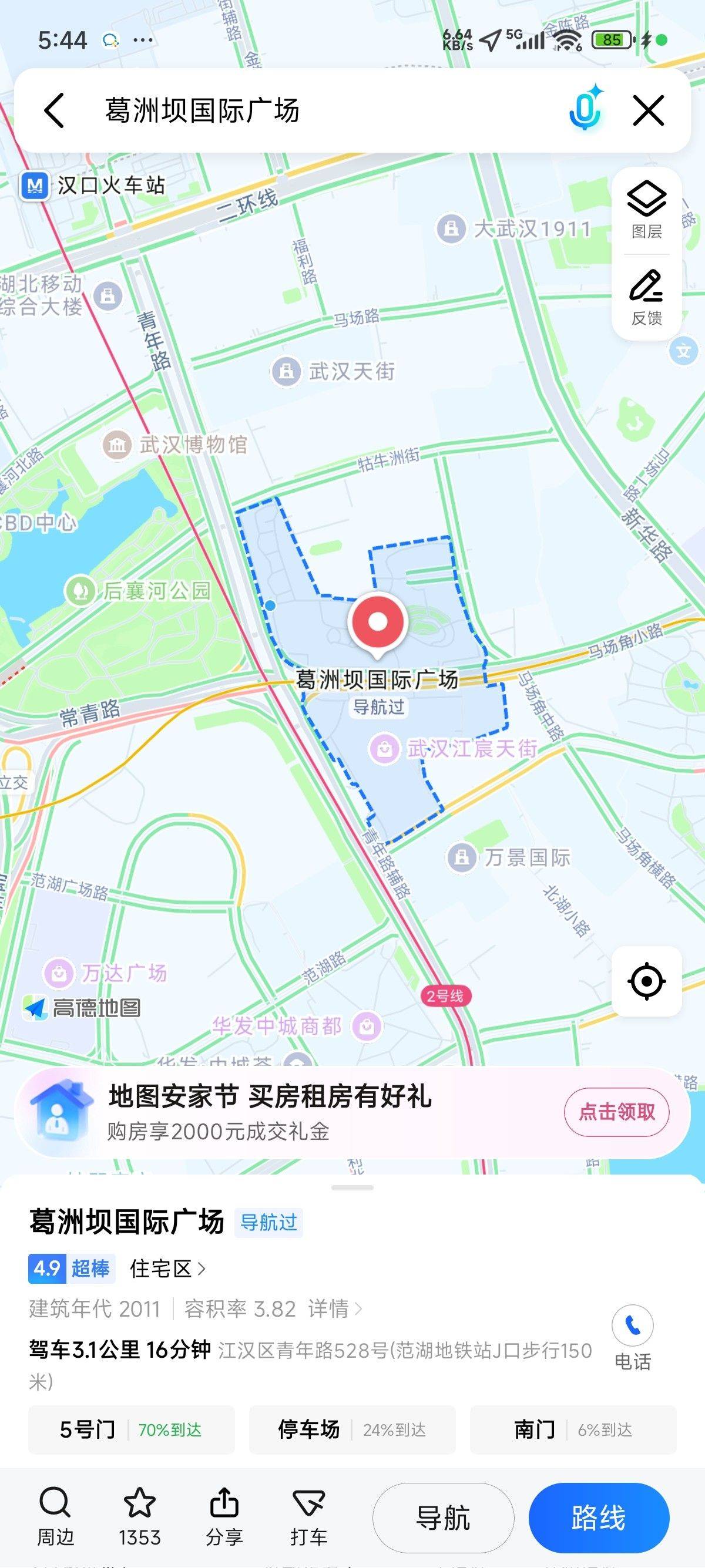Screen dimensions: 705x1568
Task: Select the 停车场 destination chip
Action: (x=352, y=1429)
